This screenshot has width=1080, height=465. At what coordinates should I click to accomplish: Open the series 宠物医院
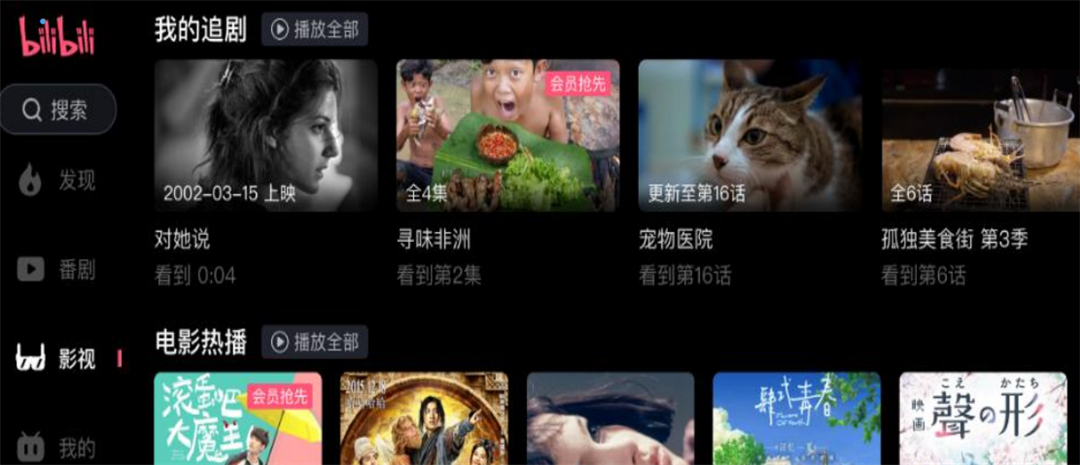coord(749,136)
